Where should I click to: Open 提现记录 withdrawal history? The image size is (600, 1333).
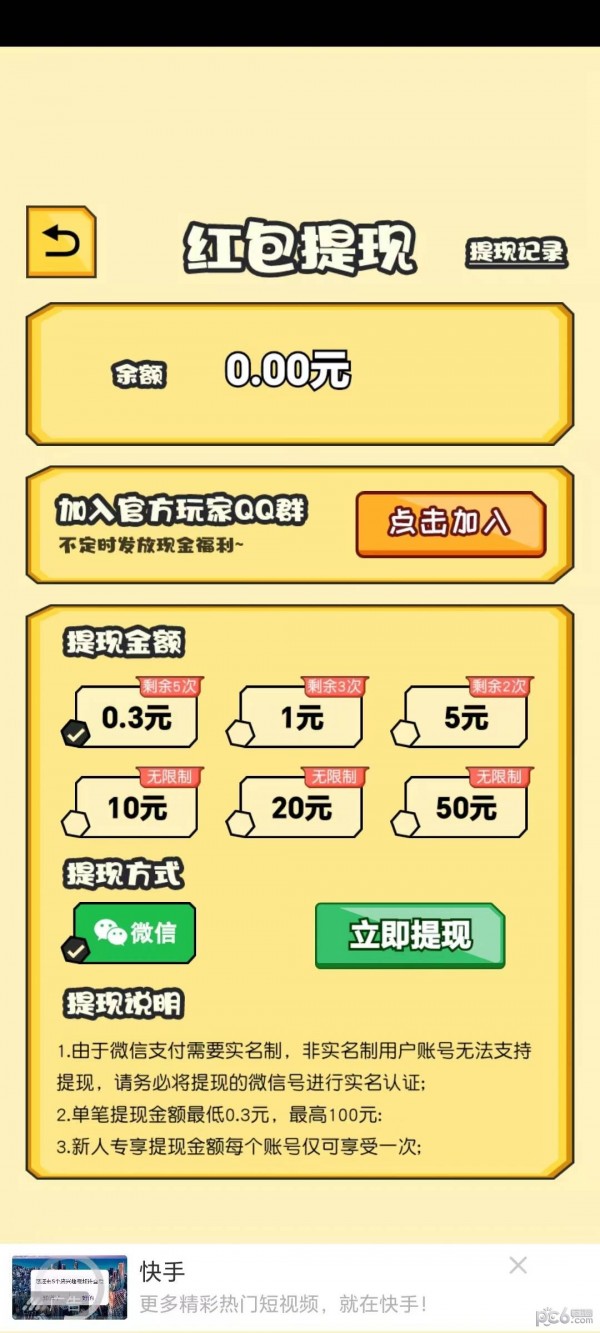516,252
